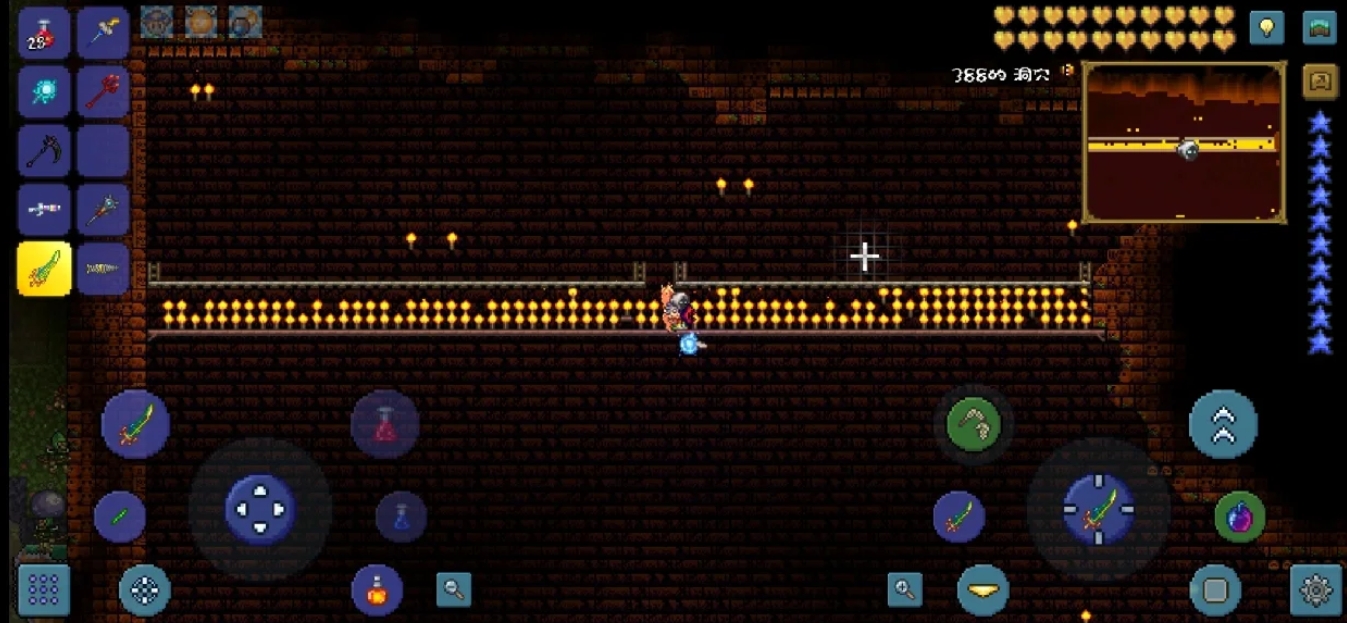Screen dimensions: 1347x623
Task: Zoom out with the minus magnifier
Action: 454,590
